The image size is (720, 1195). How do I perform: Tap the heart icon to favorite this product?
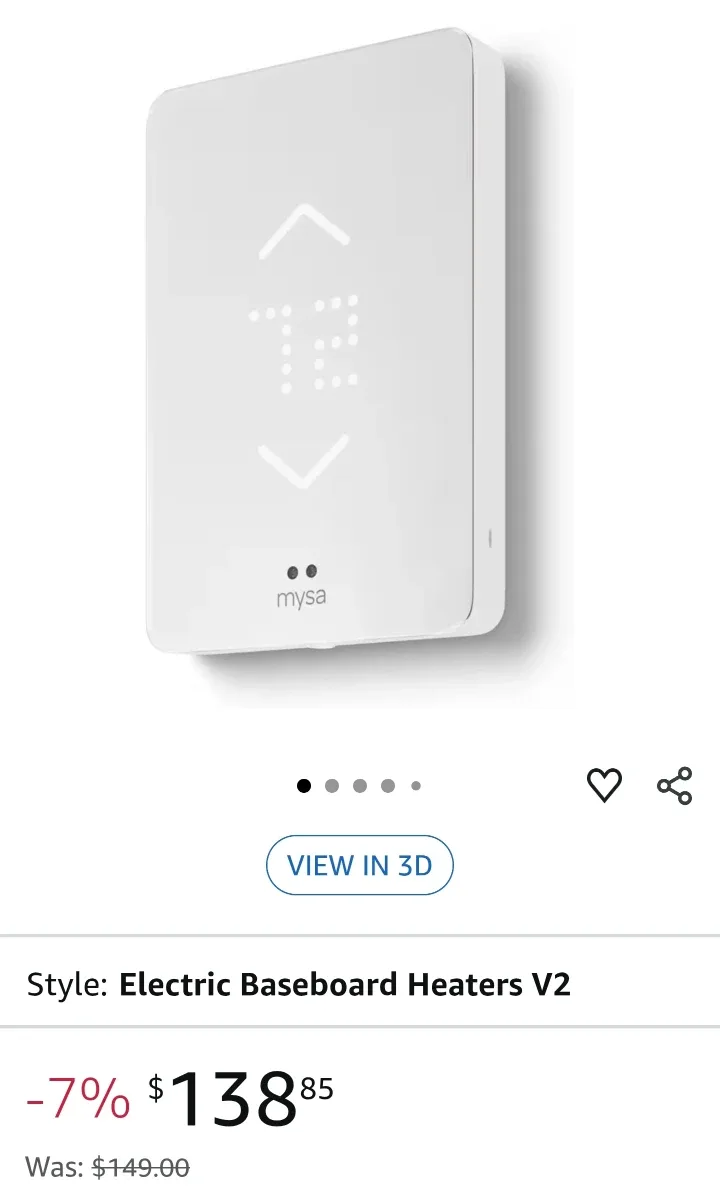(606, 785)
